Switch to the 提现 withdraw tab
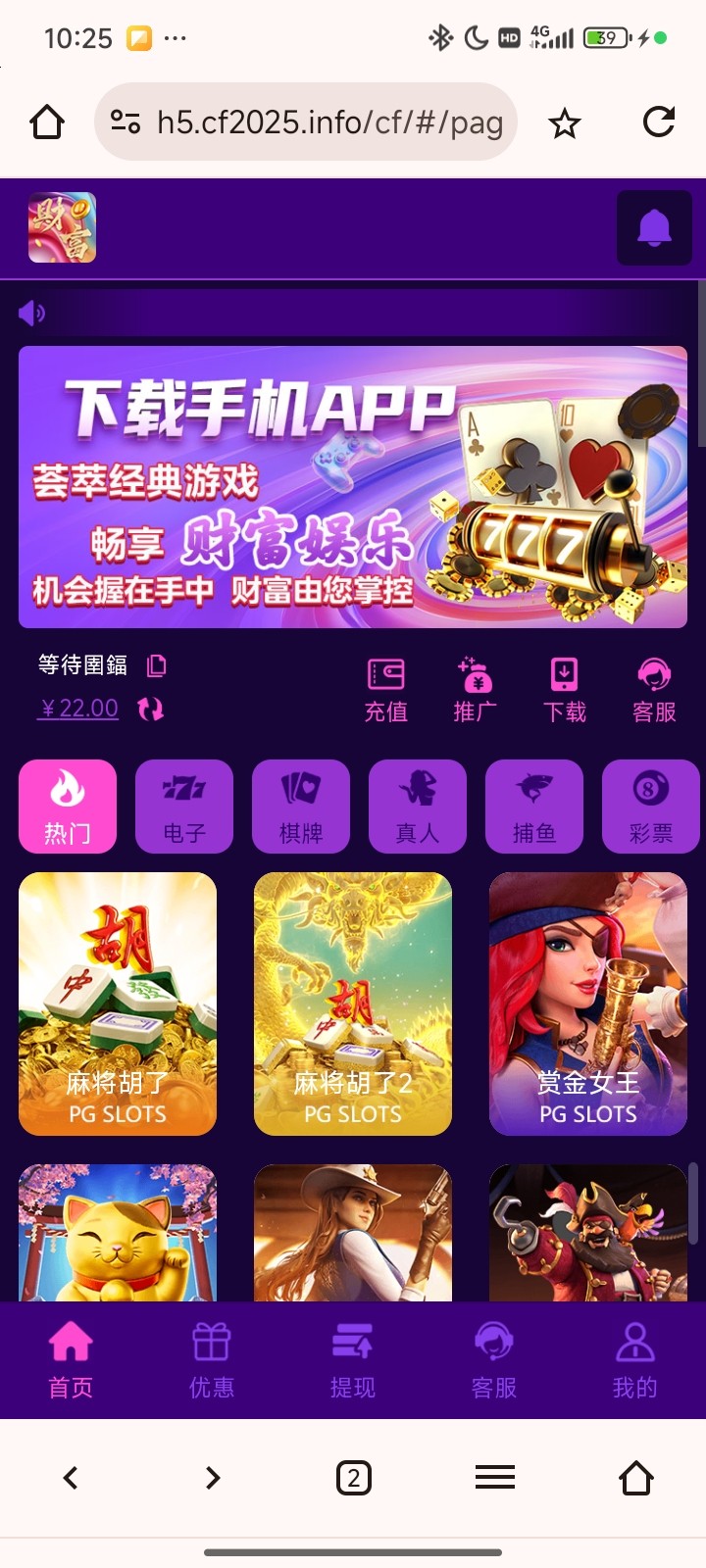The width and height of the screenshot is (706, 1568). coord(353,1359)
